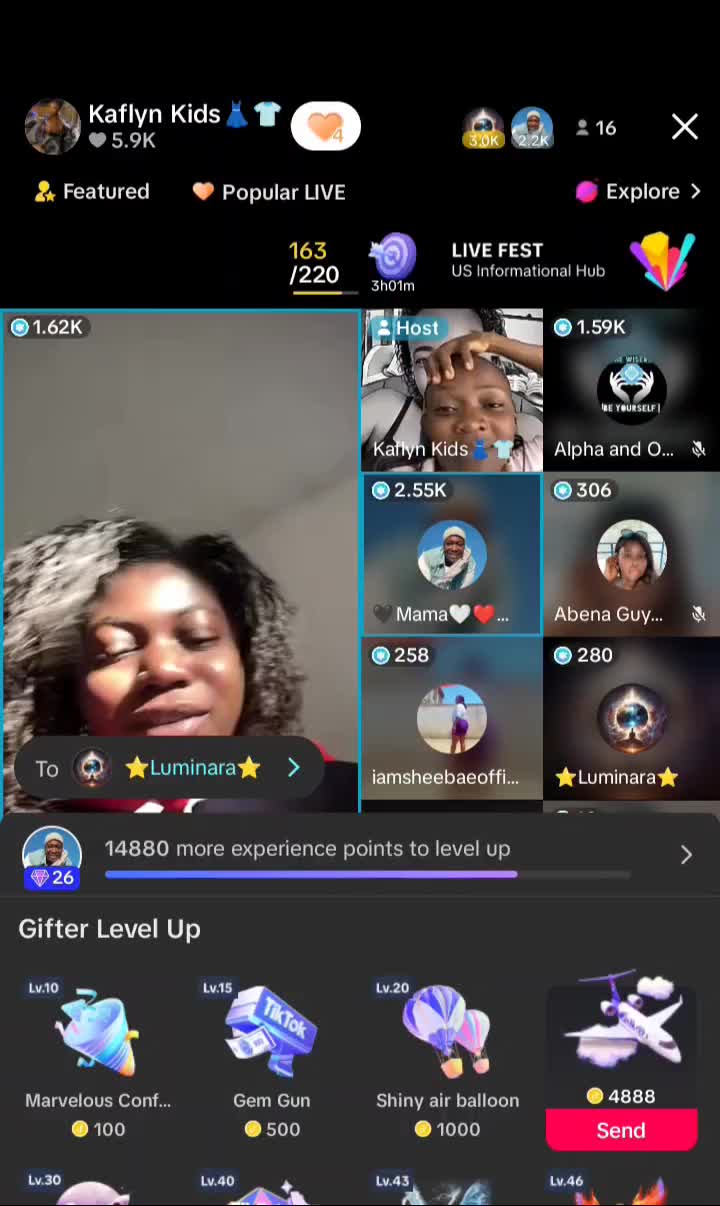Select the Luminara guest tile with 280
Viewport: 720px width, 1206px height.
point(632,719)
